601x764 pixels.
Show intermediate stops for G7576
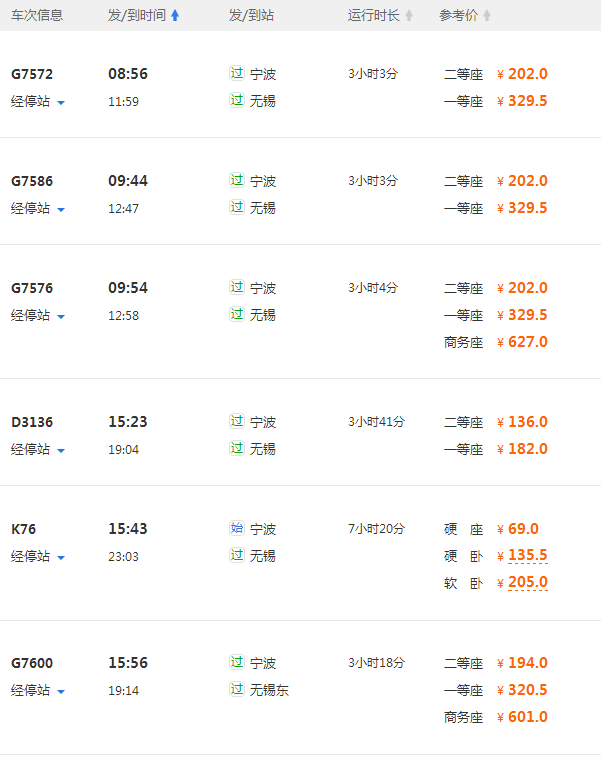38,315
